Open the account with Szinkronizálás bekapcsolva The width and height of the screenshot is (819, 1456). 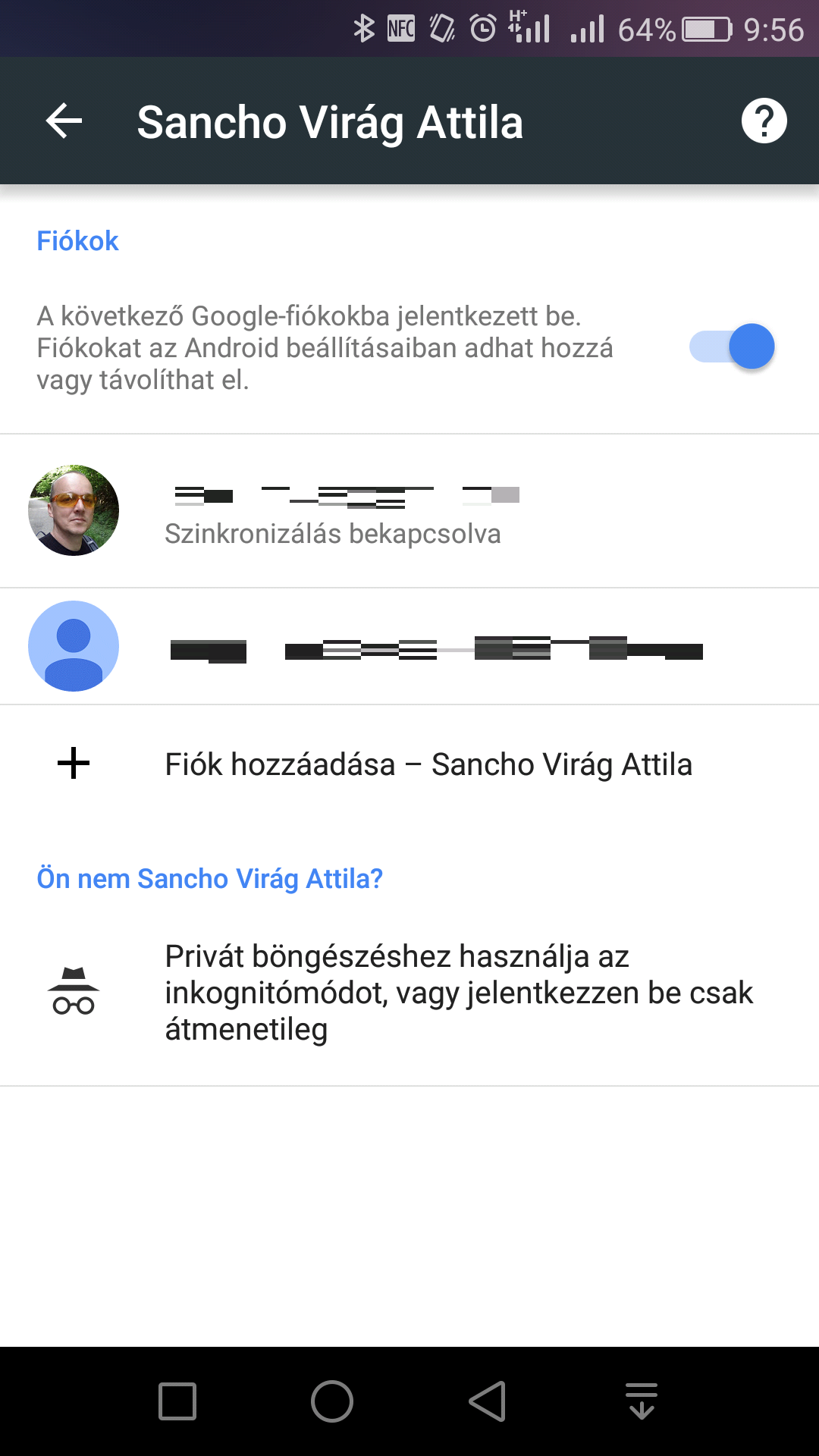409,511
